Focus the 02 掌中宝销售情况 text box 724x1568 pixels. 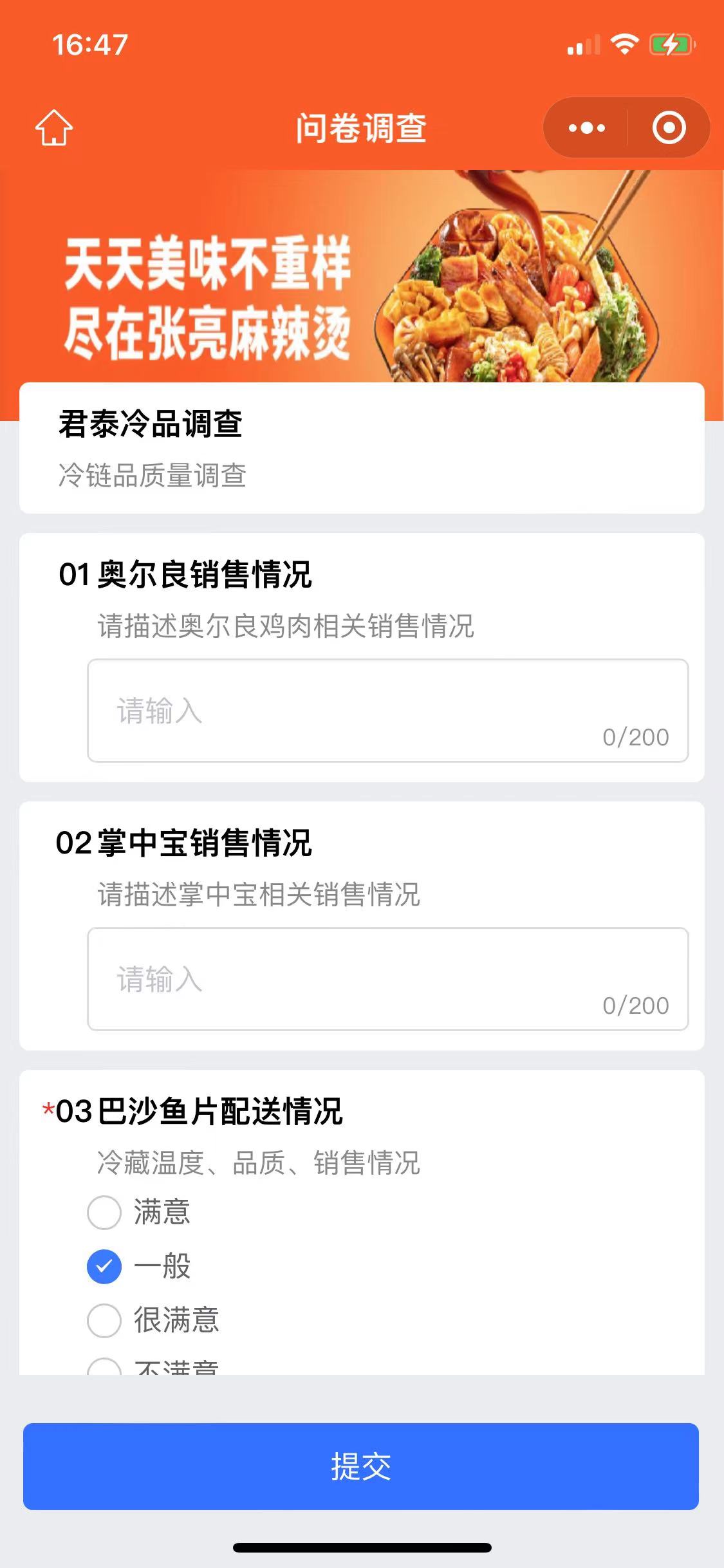pos(387,979)
